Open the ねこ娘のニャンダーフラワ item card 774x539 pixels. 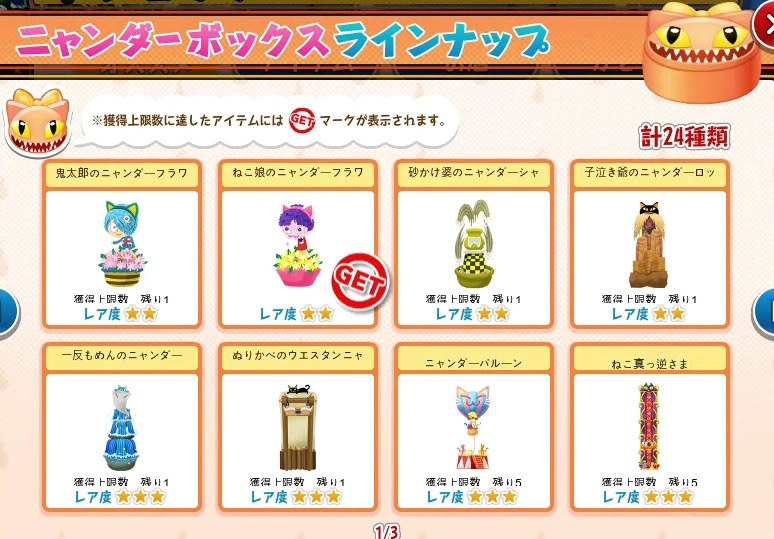(298, 245)
